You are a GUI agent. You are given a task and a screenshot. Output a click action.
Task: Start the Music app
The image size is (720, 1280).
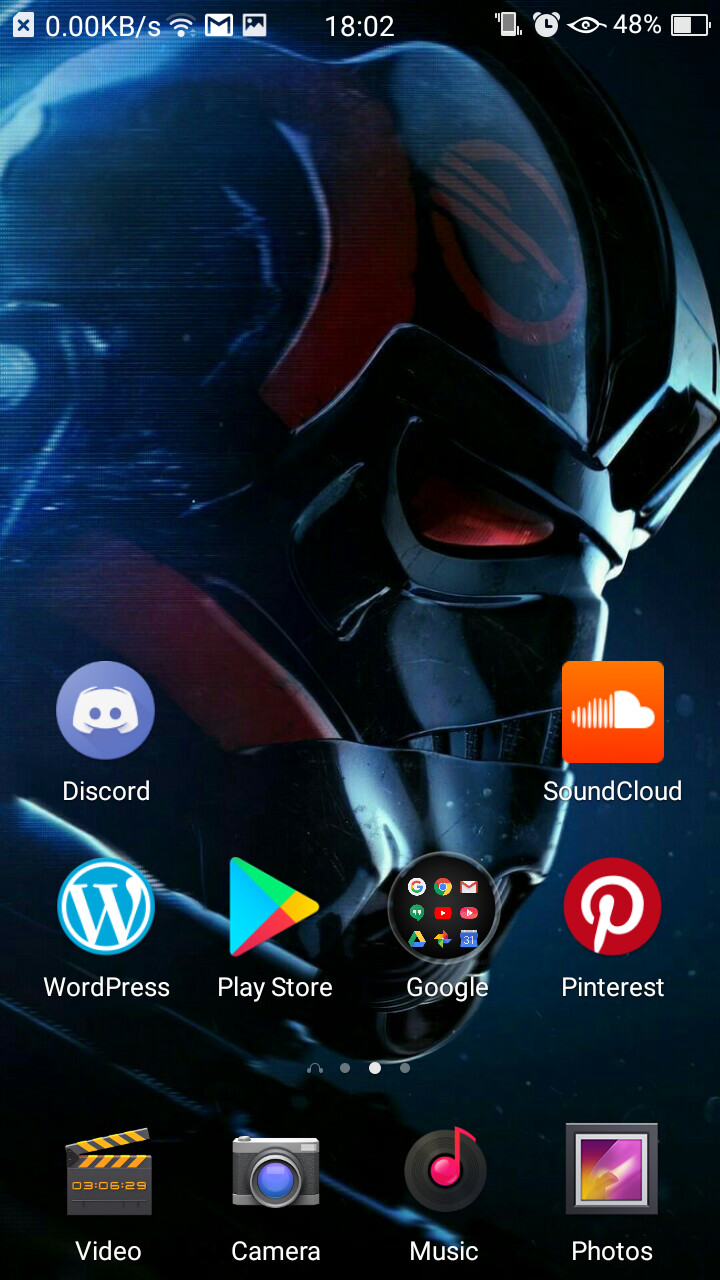coord(444,1171)
